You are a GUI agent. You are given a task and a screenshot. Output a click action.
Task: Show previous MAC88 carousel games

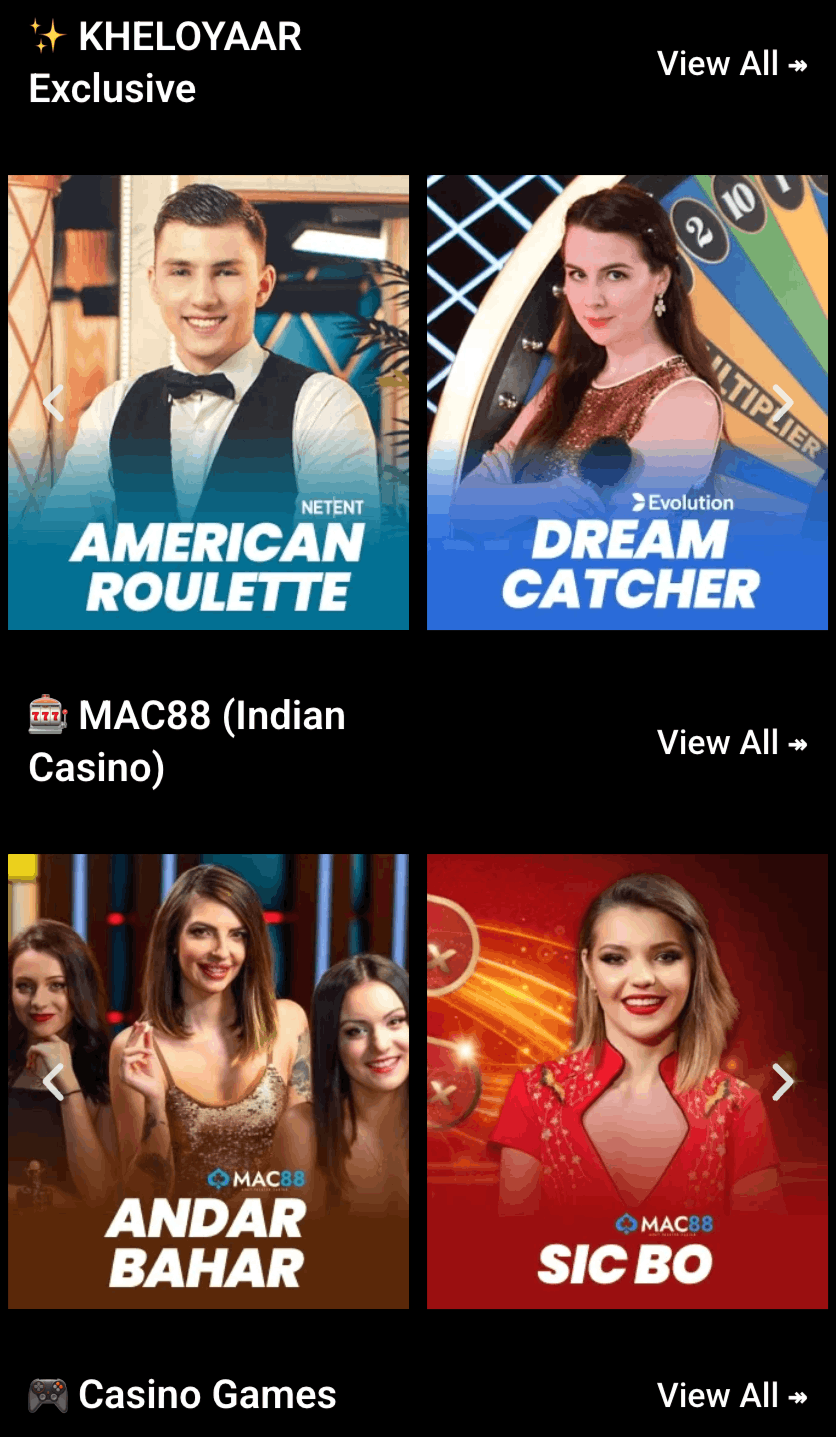[x=54, y=1082]
